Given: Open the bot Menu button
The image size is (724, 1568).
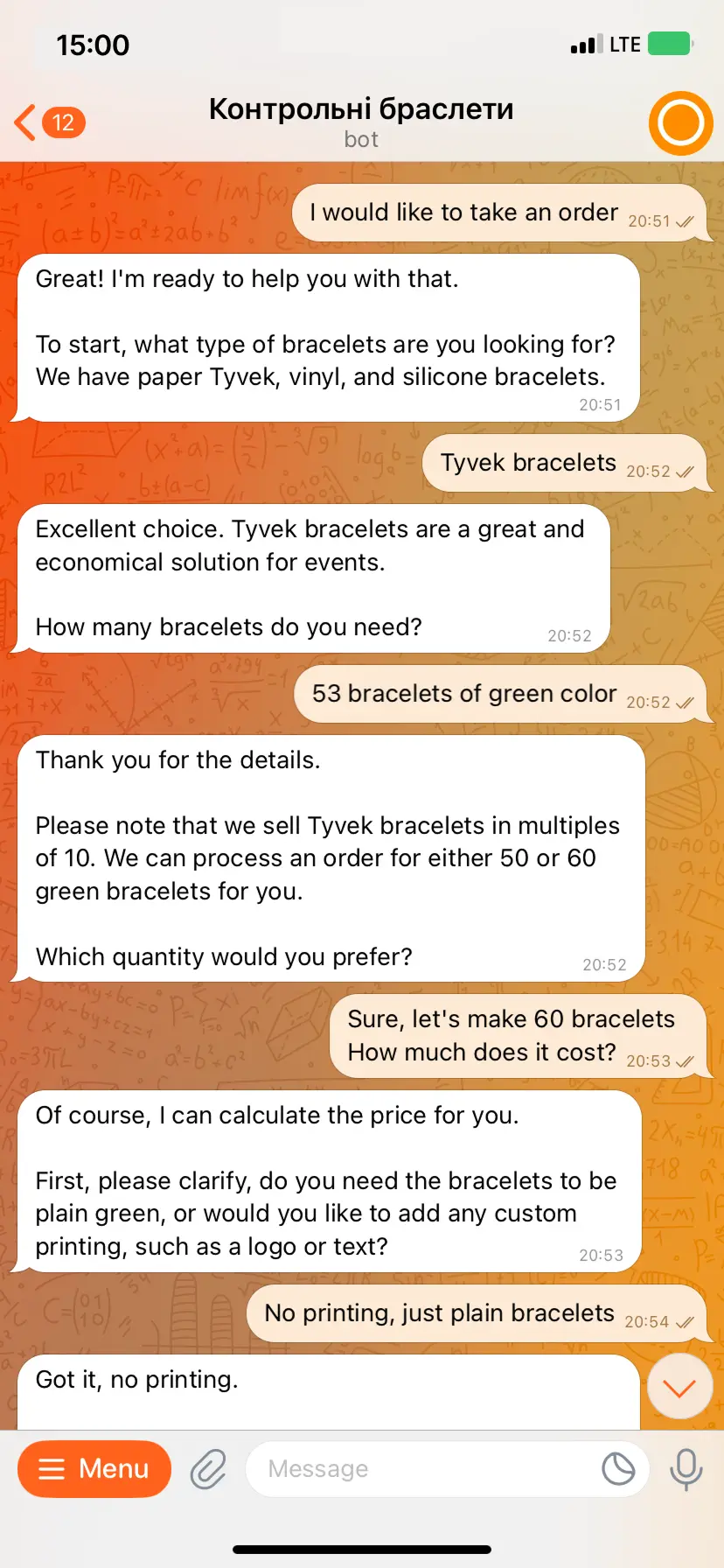Looking at the screenshot, I should pyautogui.click(x=94, y=1469).
